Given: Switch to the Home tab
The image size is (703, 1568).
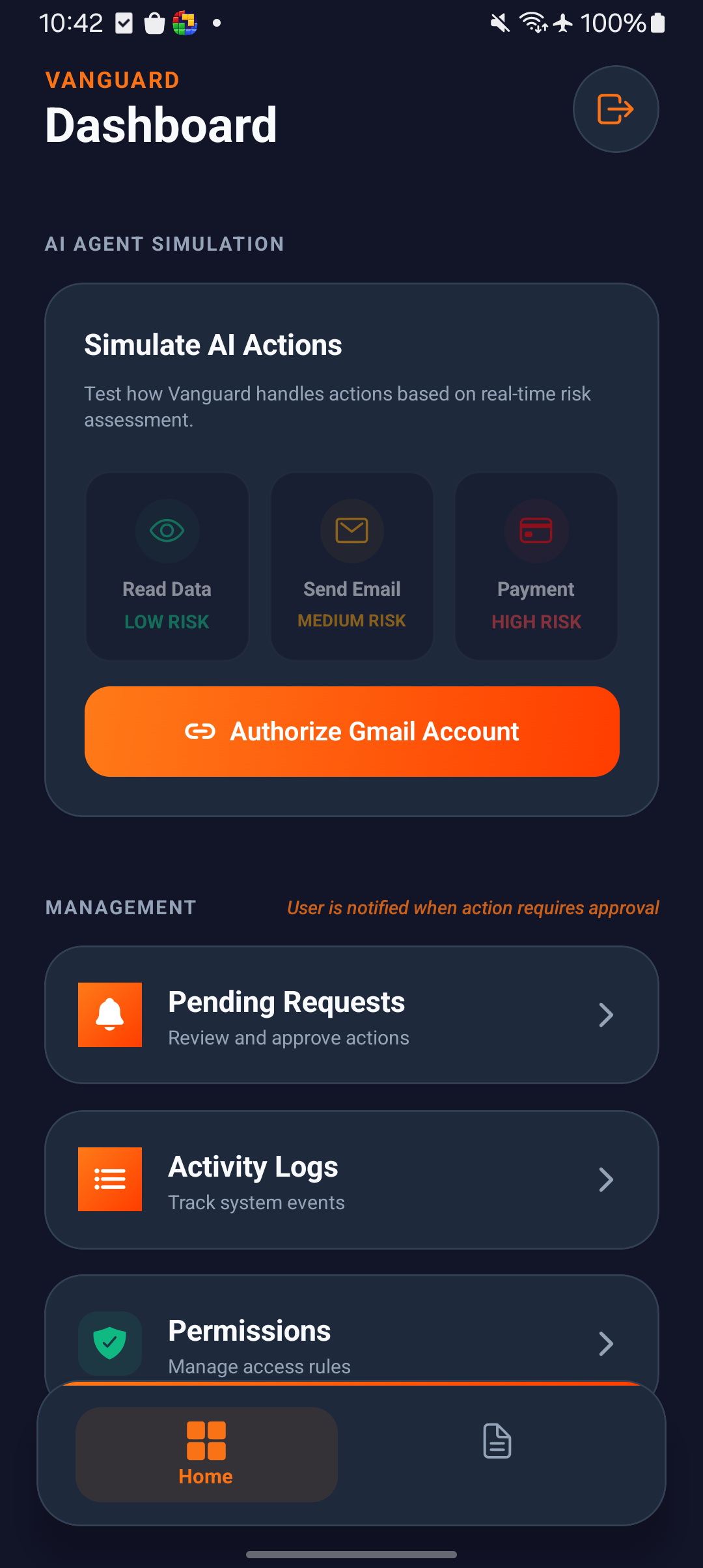Looking at the screenshot, I should (206, 1454).
